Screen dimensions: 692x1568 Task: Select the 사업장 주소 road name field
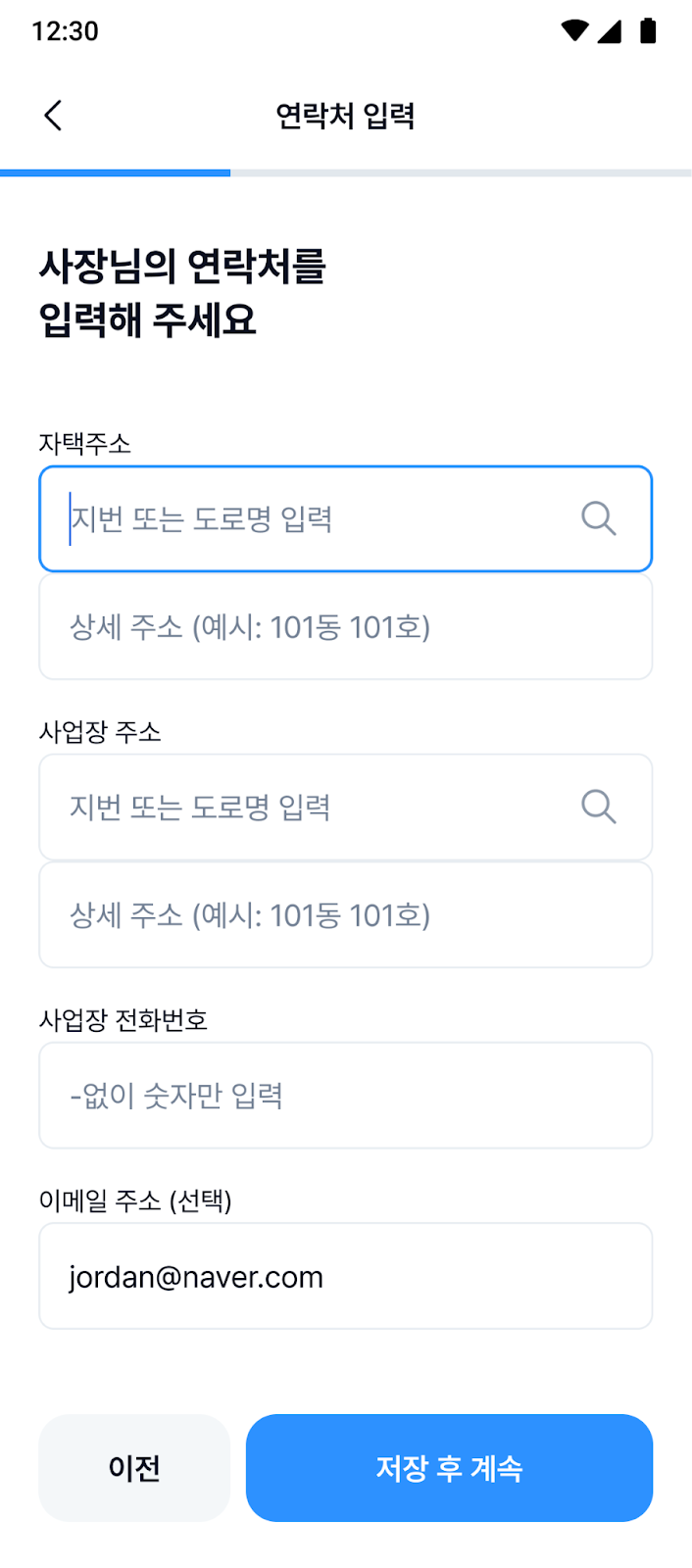coord(345,807)
